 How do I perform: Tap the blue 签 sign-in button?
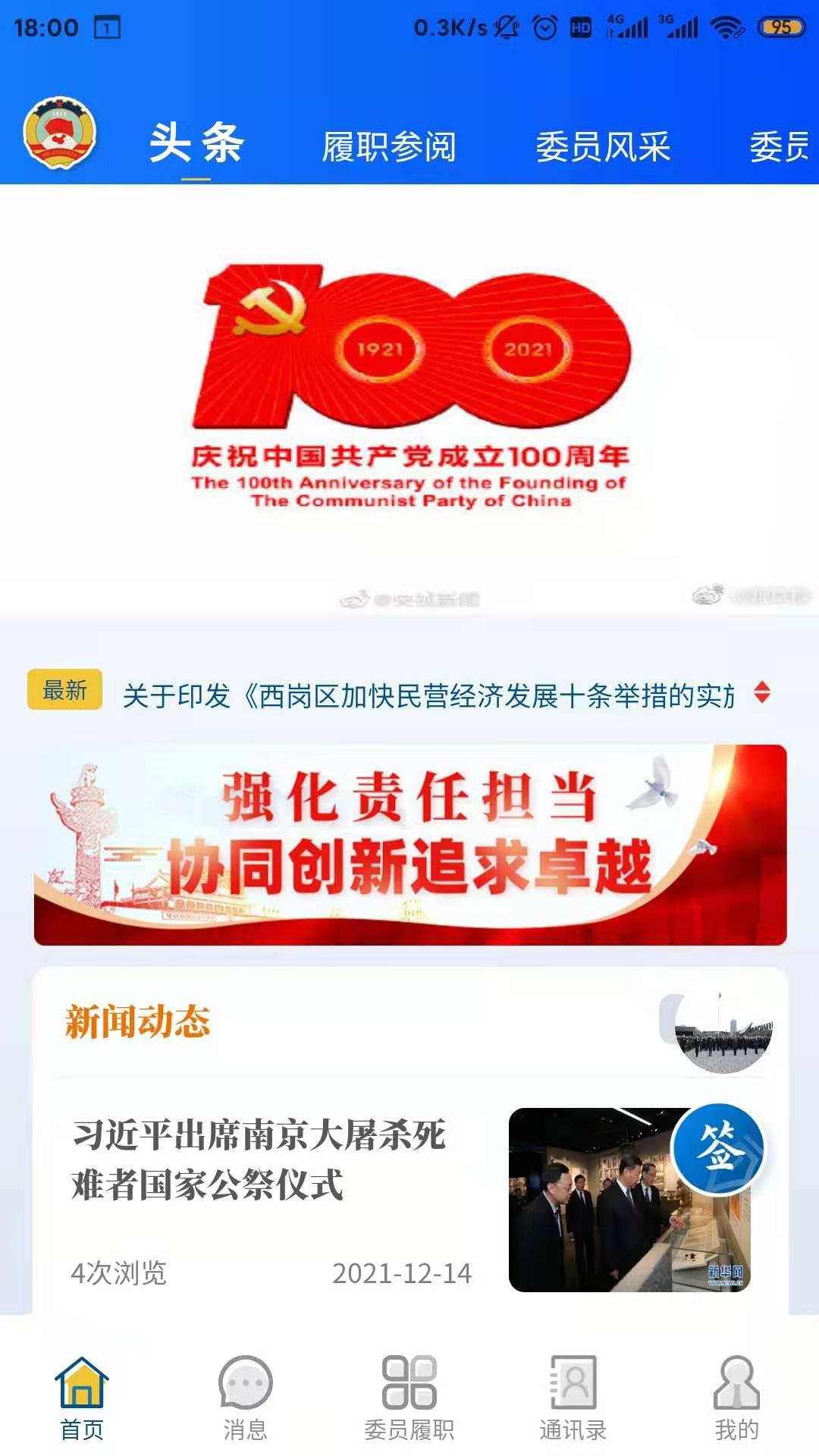tap(718, 1148)
